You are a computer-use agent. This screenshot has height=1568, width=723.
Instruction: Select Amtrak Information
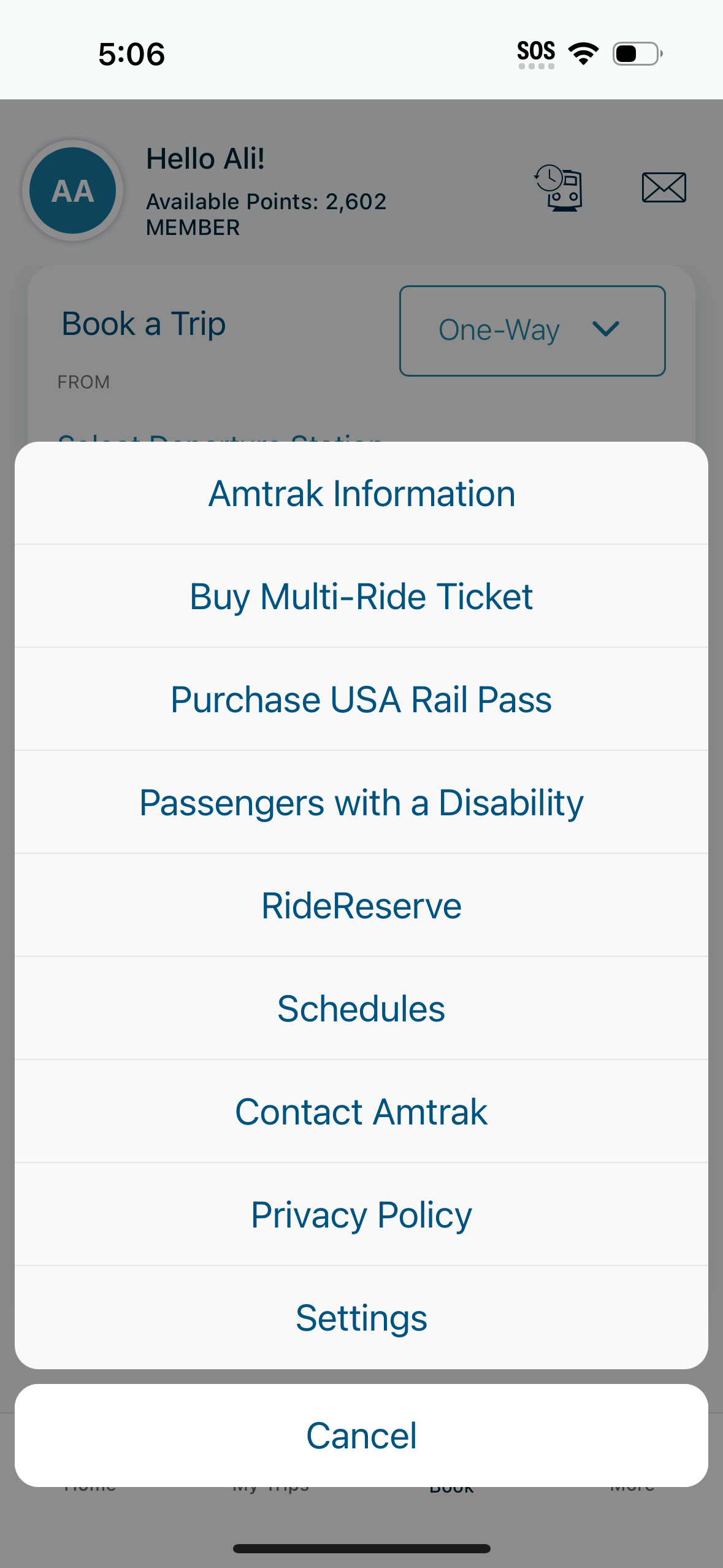[361, 493]
